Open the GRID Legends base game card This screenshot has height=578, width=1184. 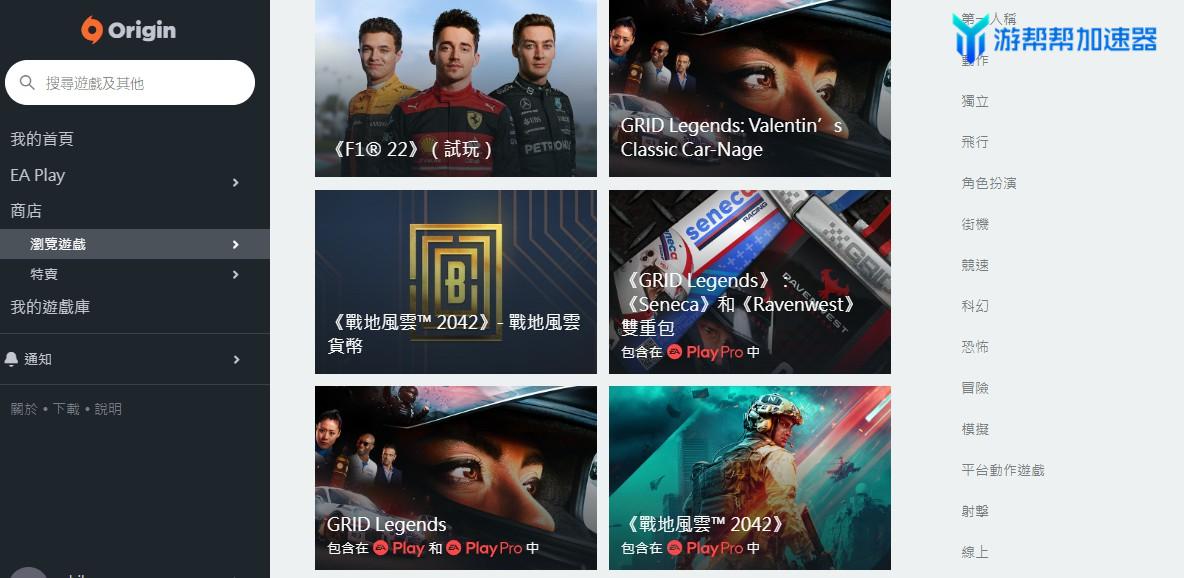click(x=455, y=478)
